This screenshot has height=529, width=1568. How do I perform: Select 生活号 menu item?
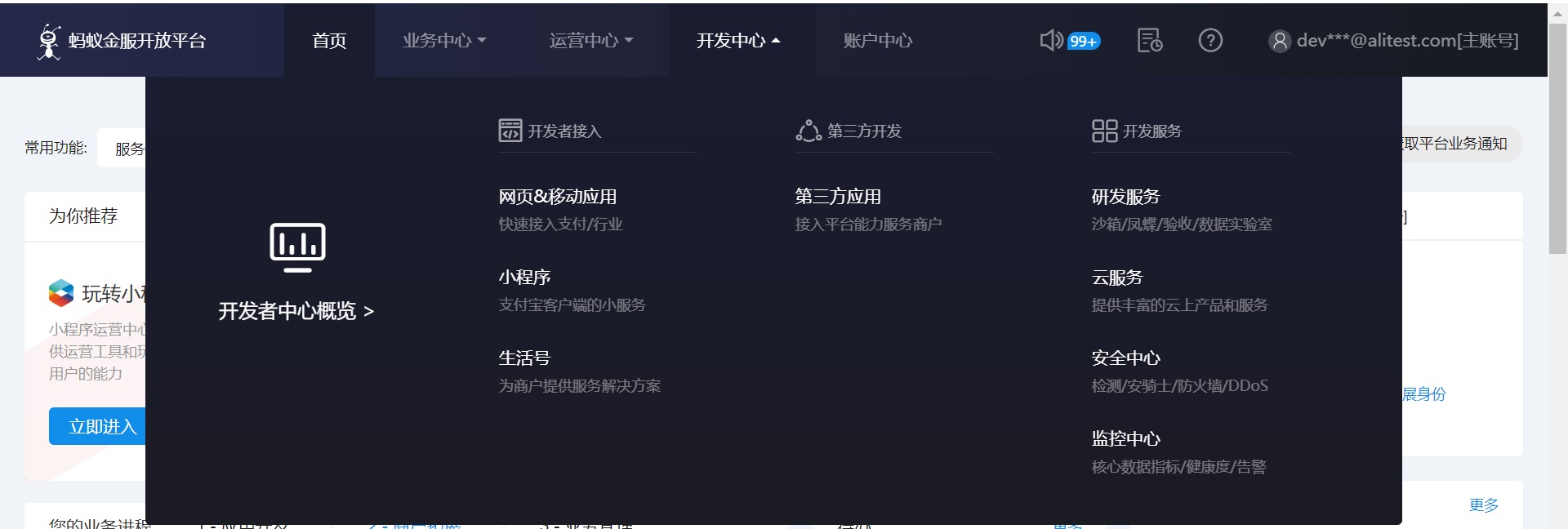524,358
